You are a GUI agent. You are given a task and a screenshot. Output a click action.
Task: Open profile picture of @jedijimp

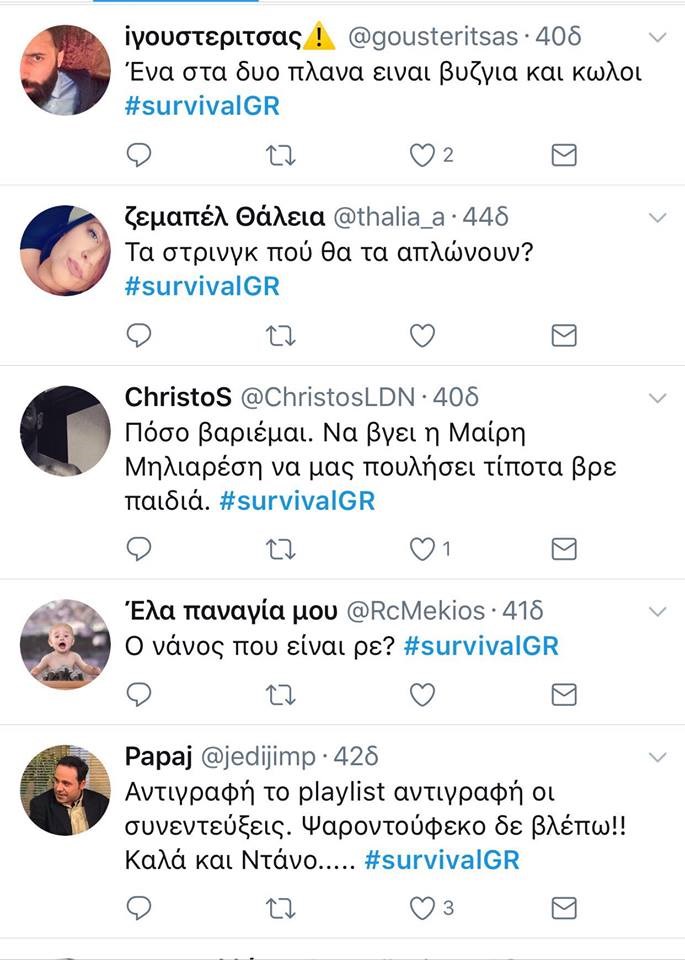point(65,790)
